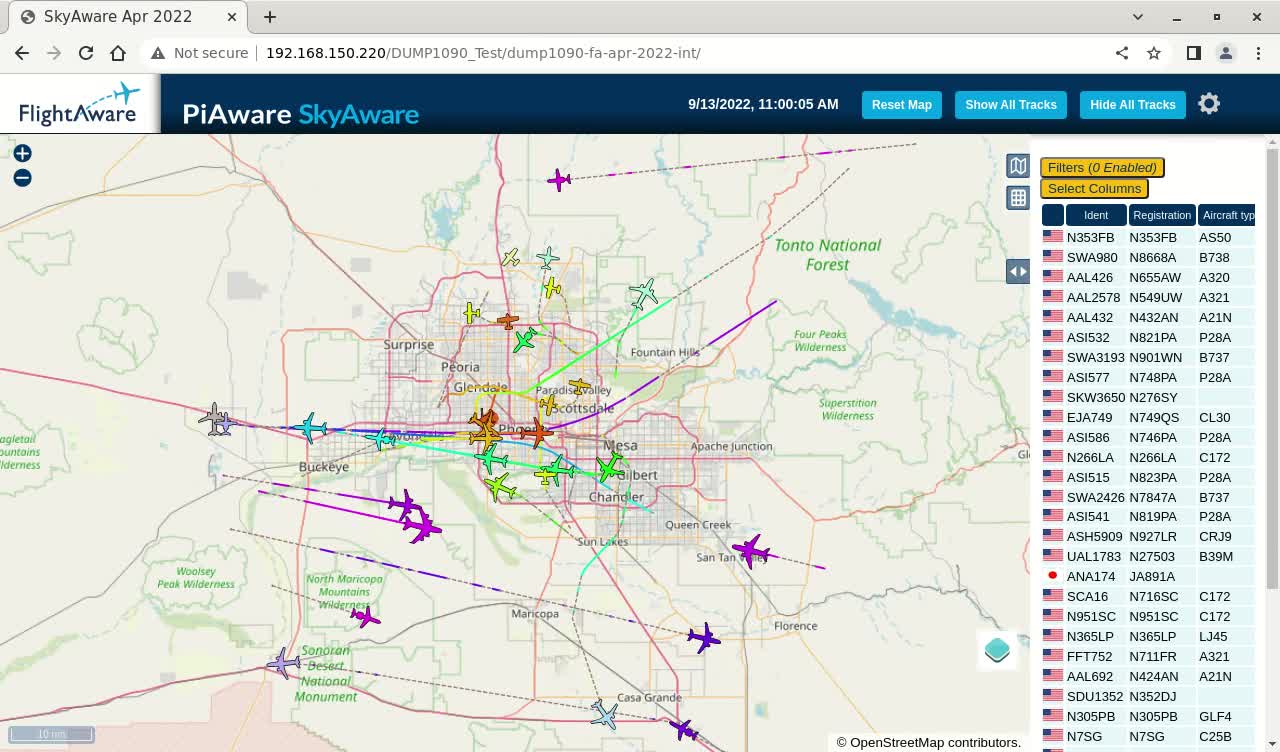Sort by the Registration column header
The image size is (1280, 752).
(1161, 215)
